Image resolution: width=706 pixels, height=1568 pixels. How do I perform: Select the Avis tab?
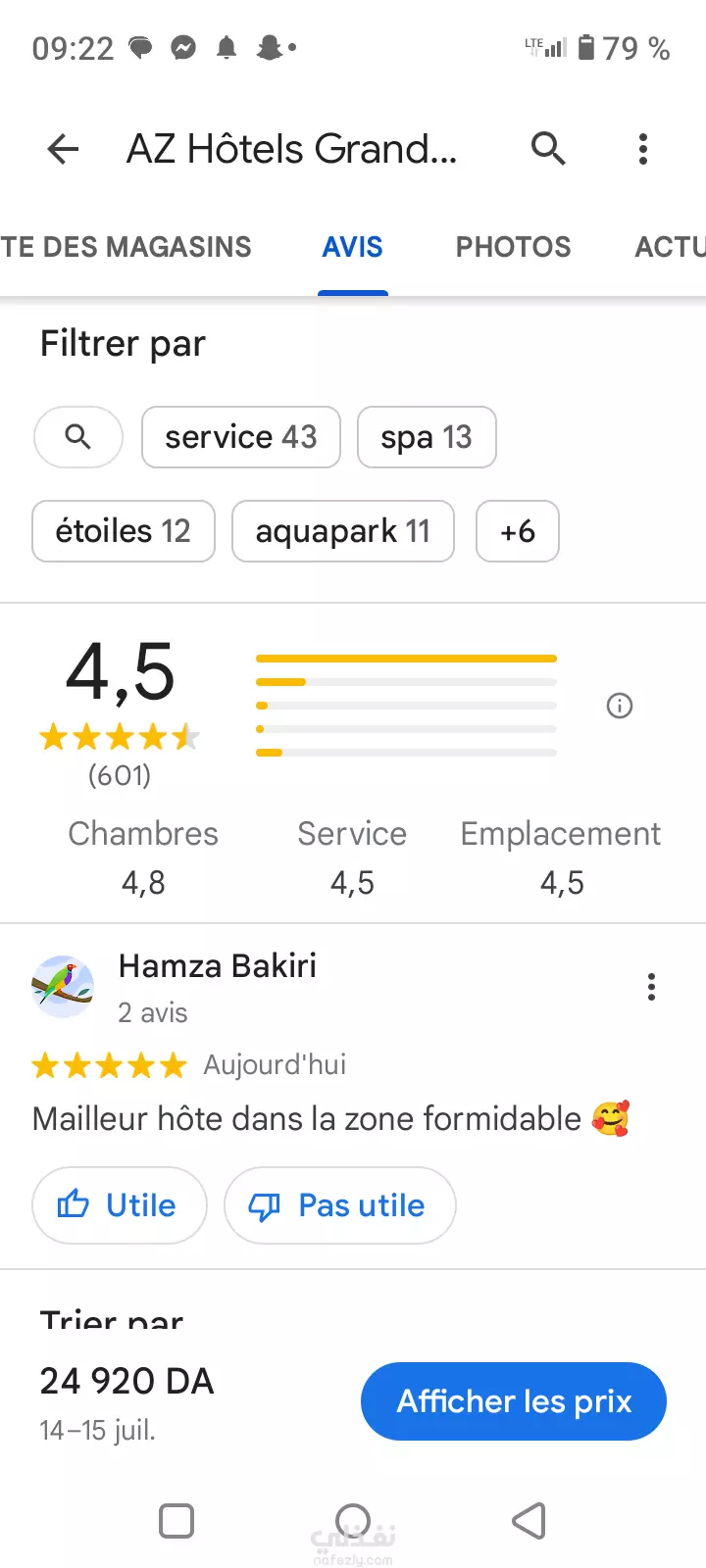pos(353,247)
